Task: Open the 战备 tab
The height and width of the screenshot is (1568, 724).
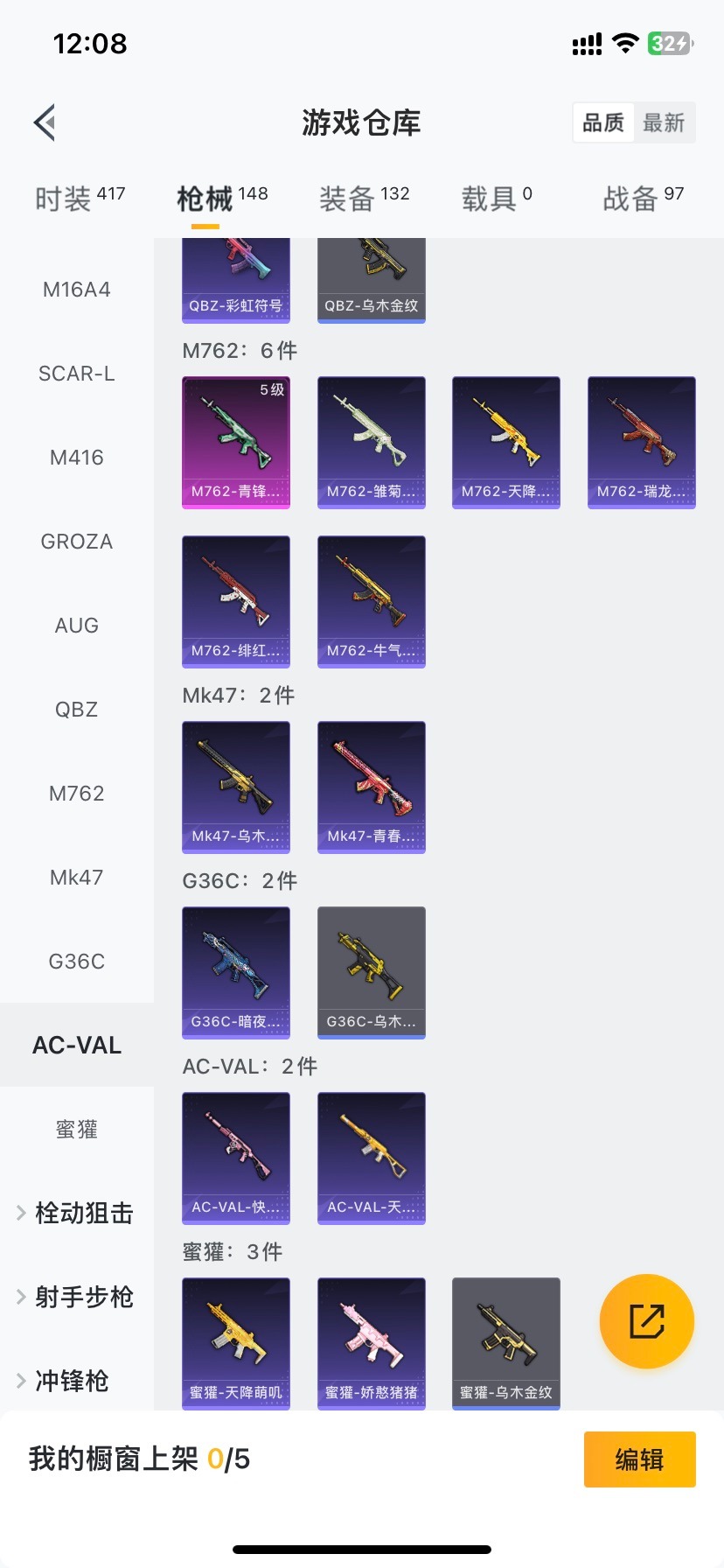Action: [643, 199]
